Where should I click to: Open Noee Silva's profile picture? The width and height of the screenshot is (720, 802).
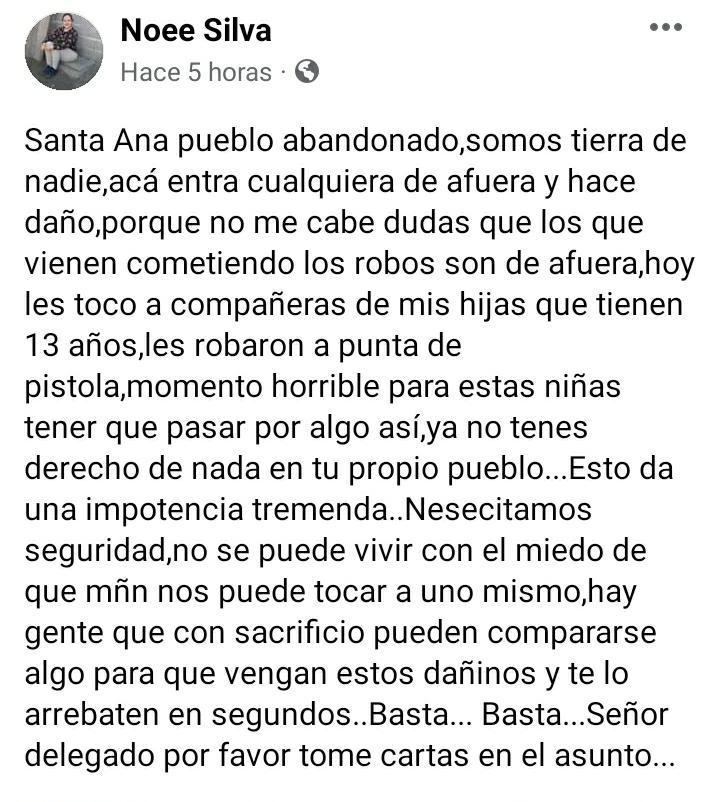point(63,51)
